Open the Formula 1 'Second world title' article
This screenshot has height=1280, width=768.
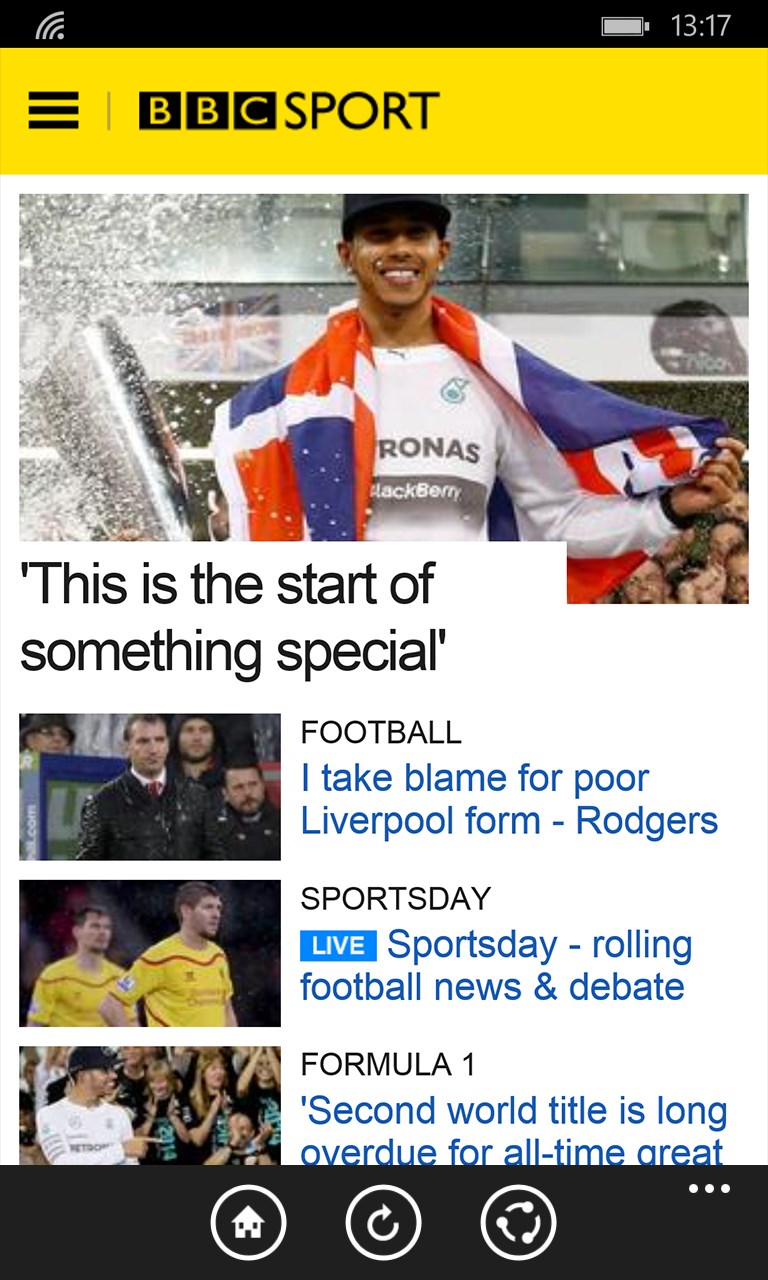pyautogui.click(x=512, y=1127)
